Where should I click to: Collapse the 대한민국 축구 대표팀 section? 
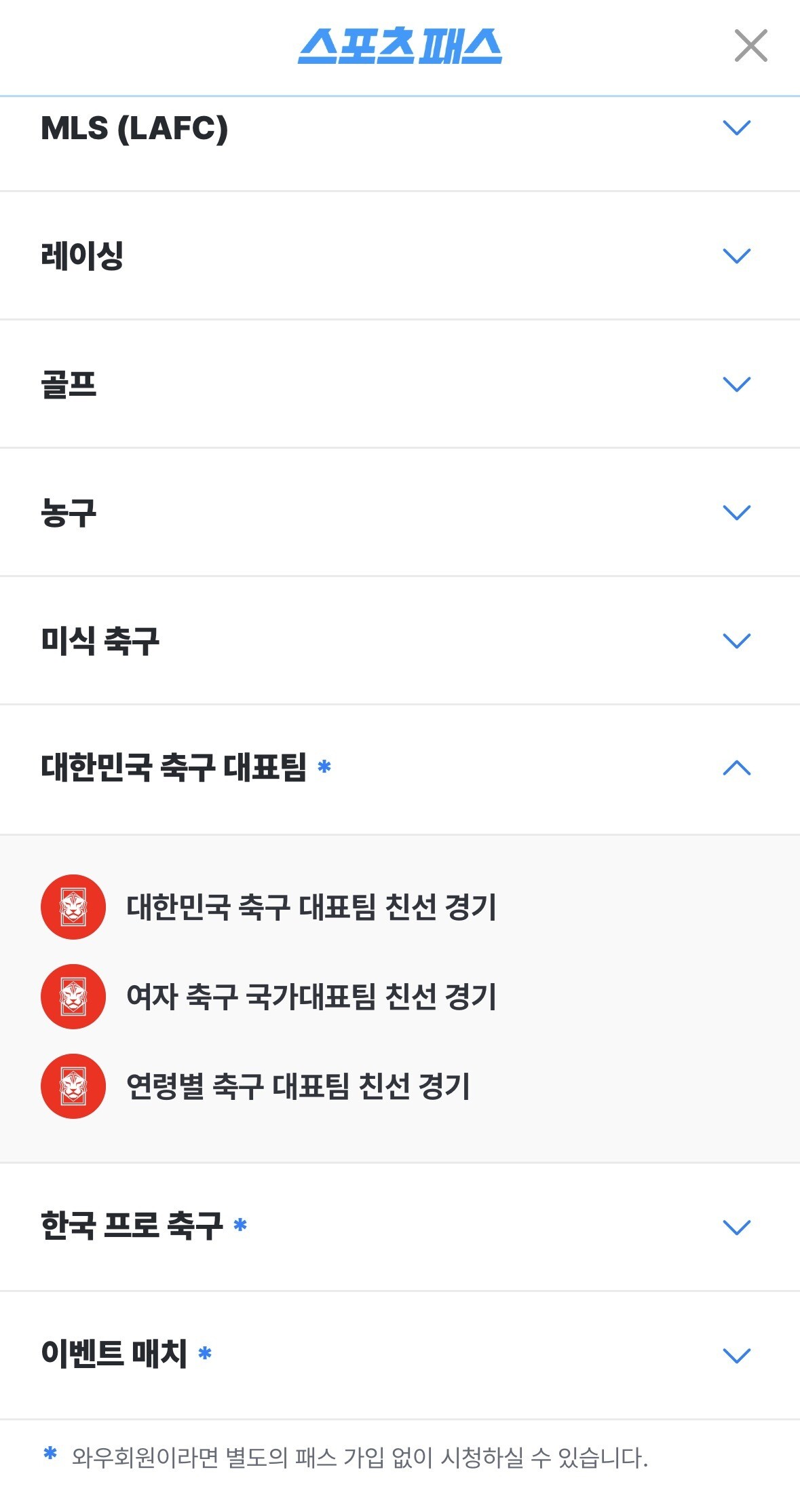click(x=400, y=769)
